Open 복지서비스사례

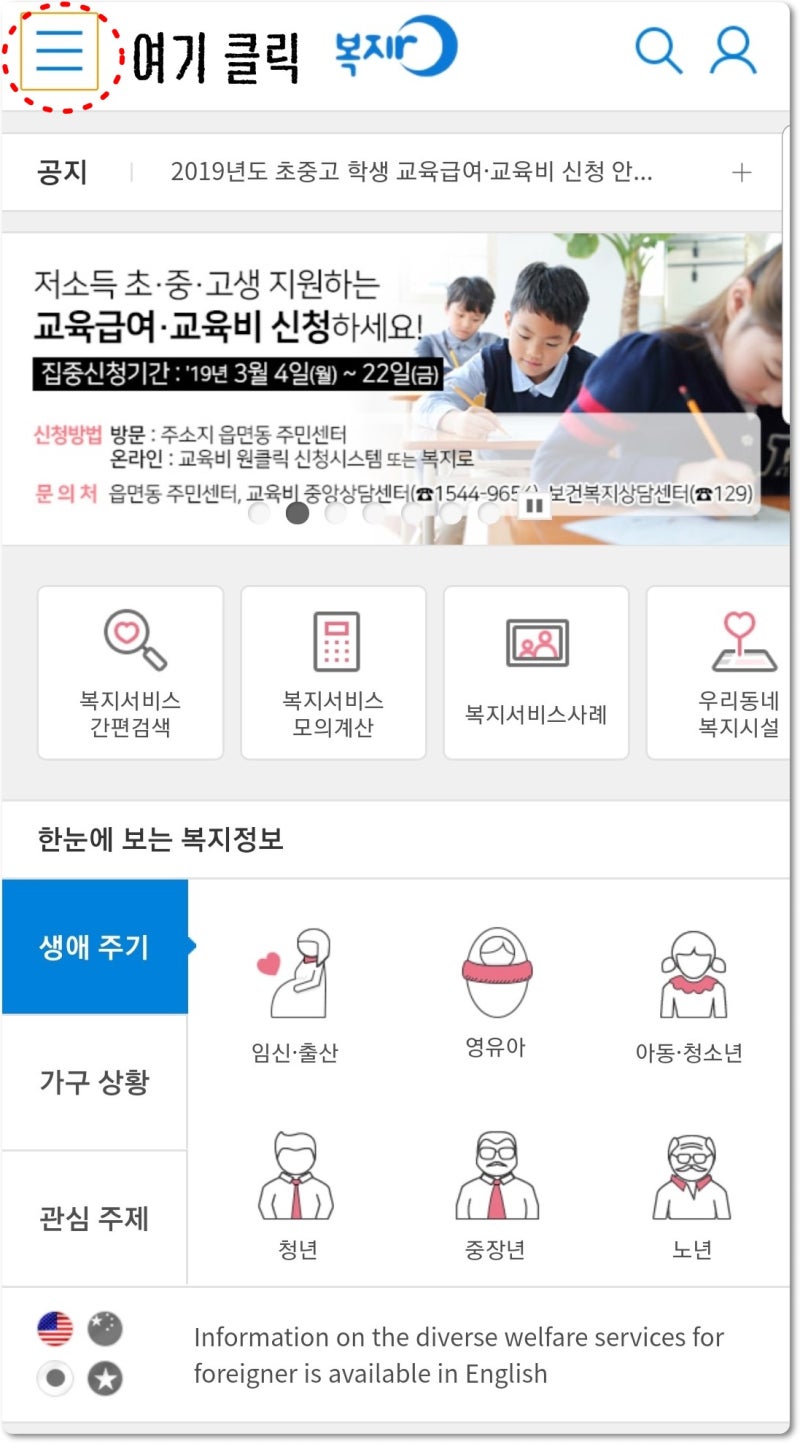(x=536, y=673)
